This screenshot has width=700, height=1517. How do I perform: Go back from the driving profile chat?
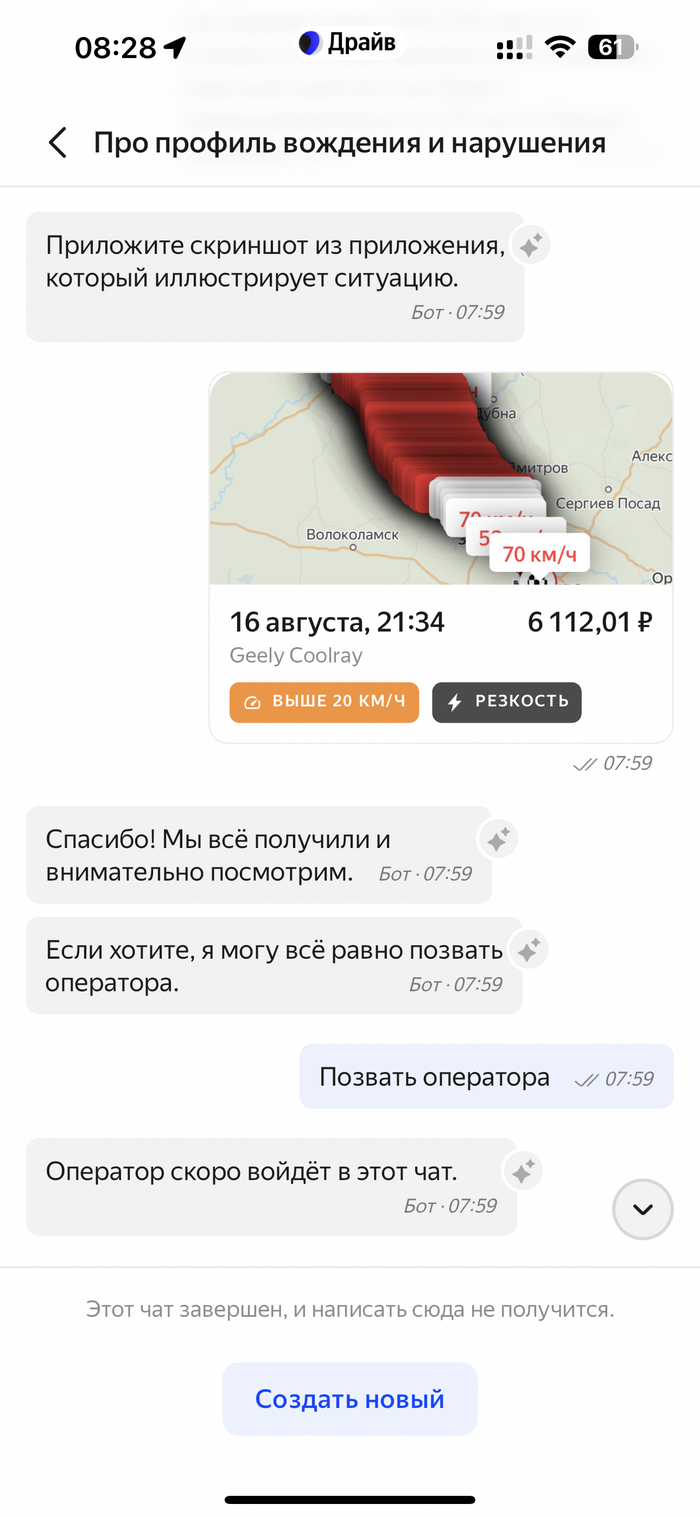[x=58, y=143]
